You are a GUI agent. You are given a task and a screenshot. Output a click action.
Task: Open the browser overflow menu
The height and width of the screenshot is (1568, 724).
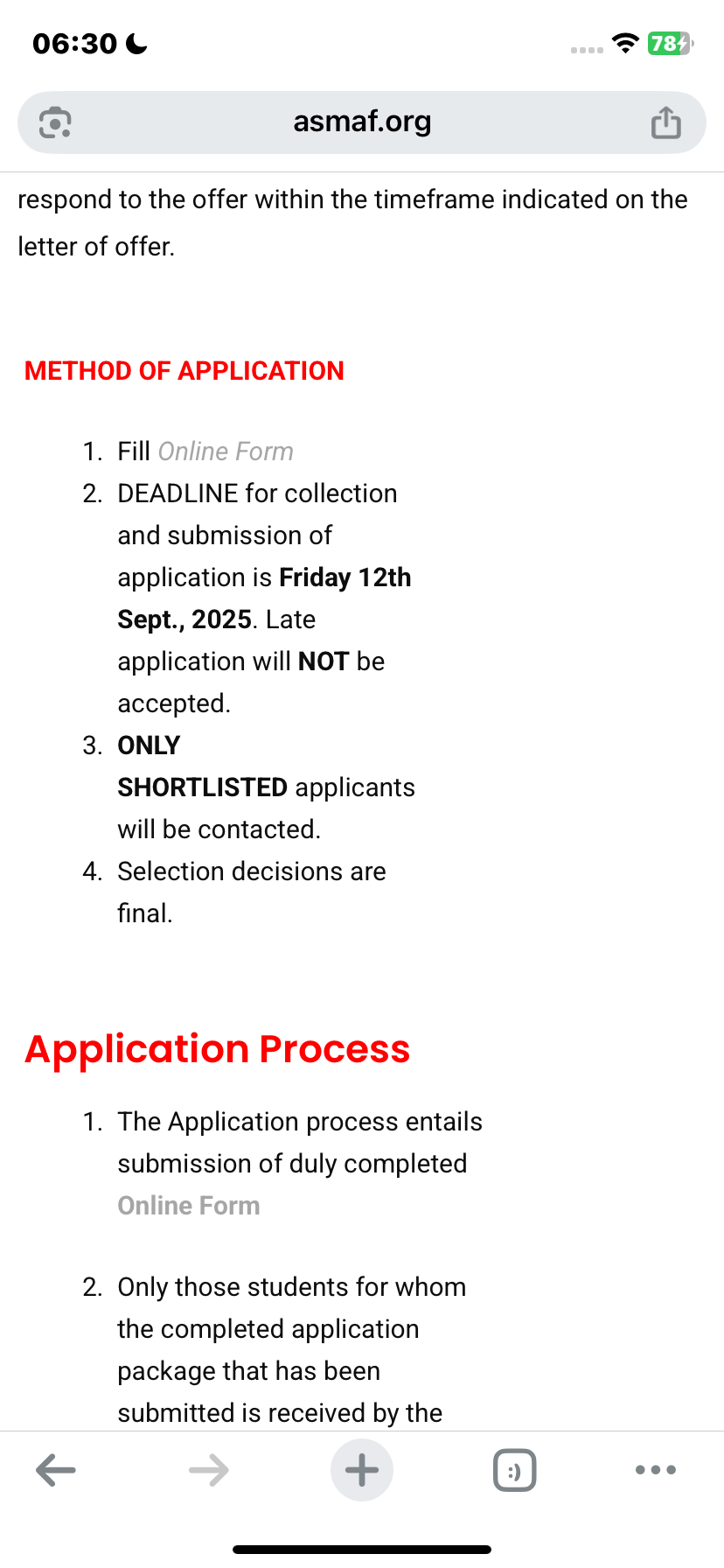click(656, 1470)
